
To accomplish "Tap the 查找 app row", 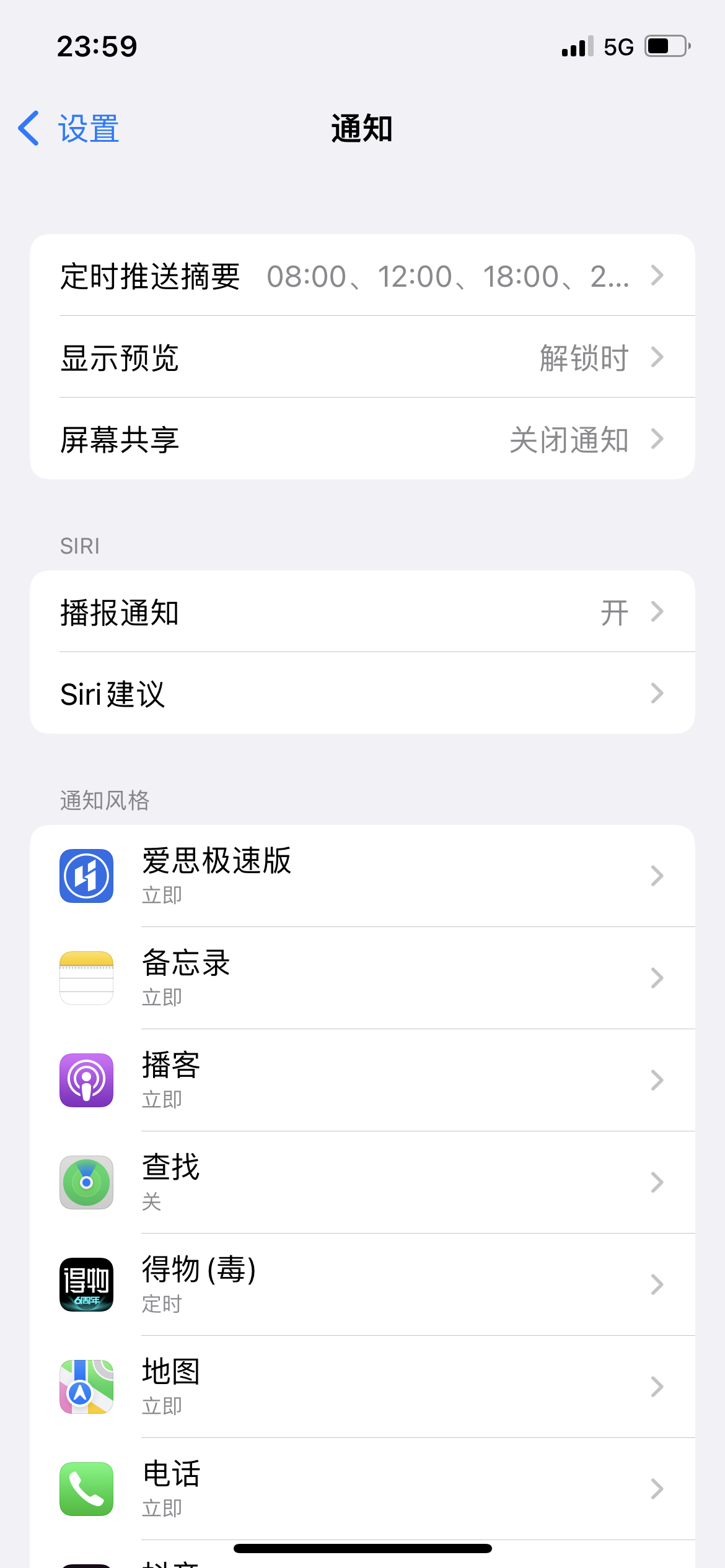I will [362, 1182].
